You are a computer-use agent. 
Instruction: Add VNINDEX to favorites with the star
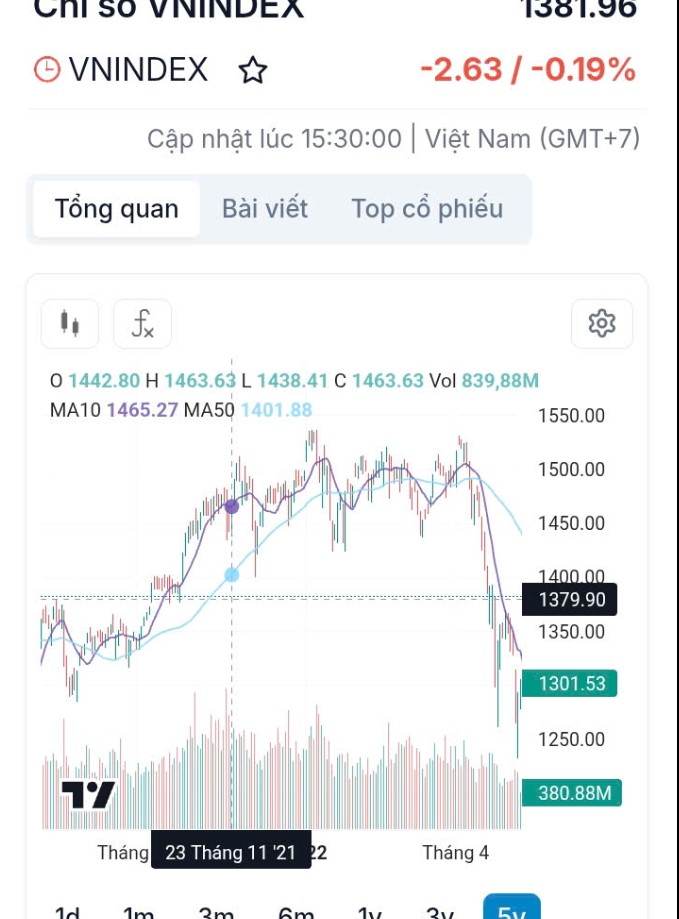[253, 70]
